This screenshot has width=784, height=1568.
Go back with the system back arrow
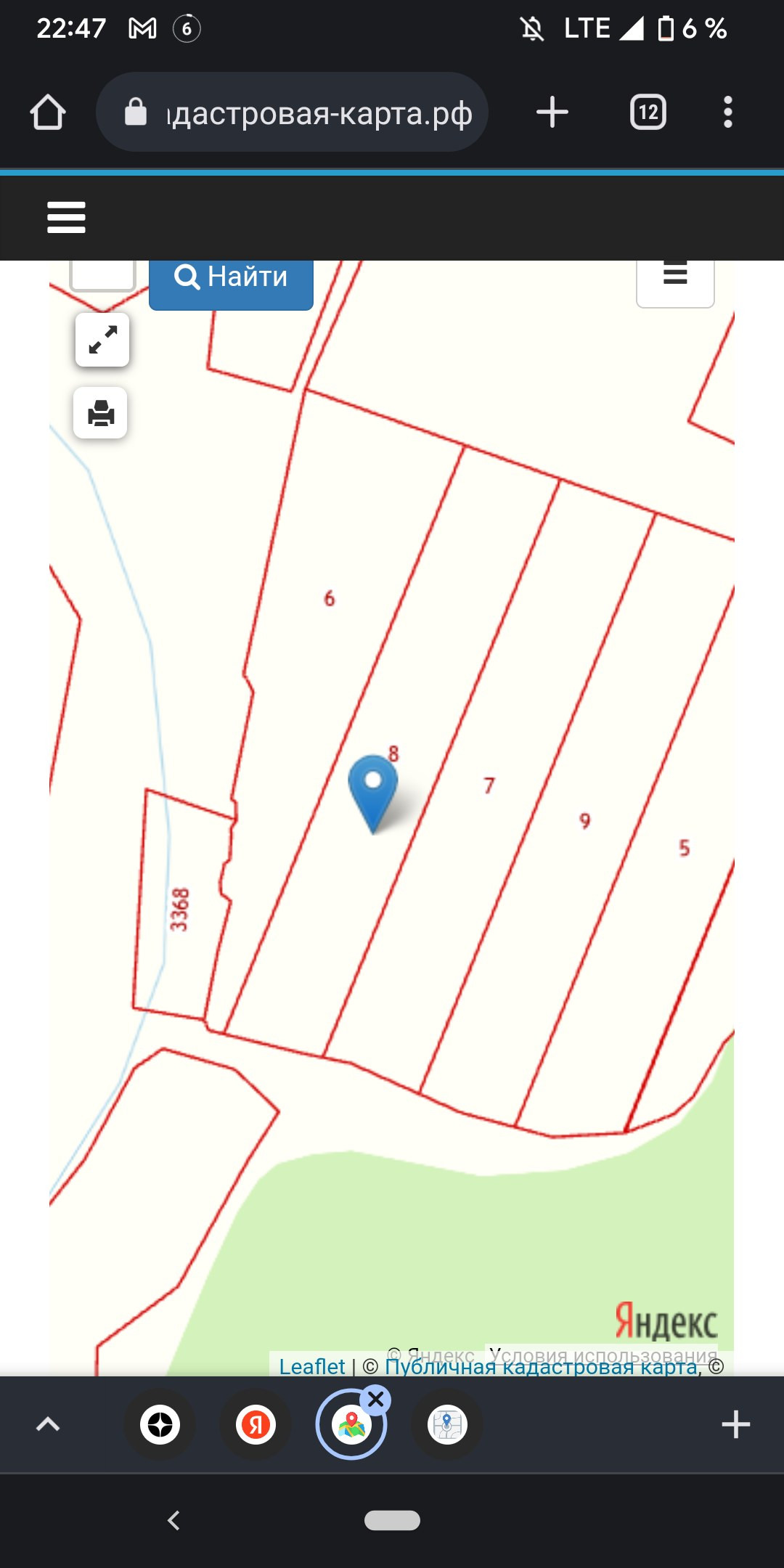tap(173, 1520)
